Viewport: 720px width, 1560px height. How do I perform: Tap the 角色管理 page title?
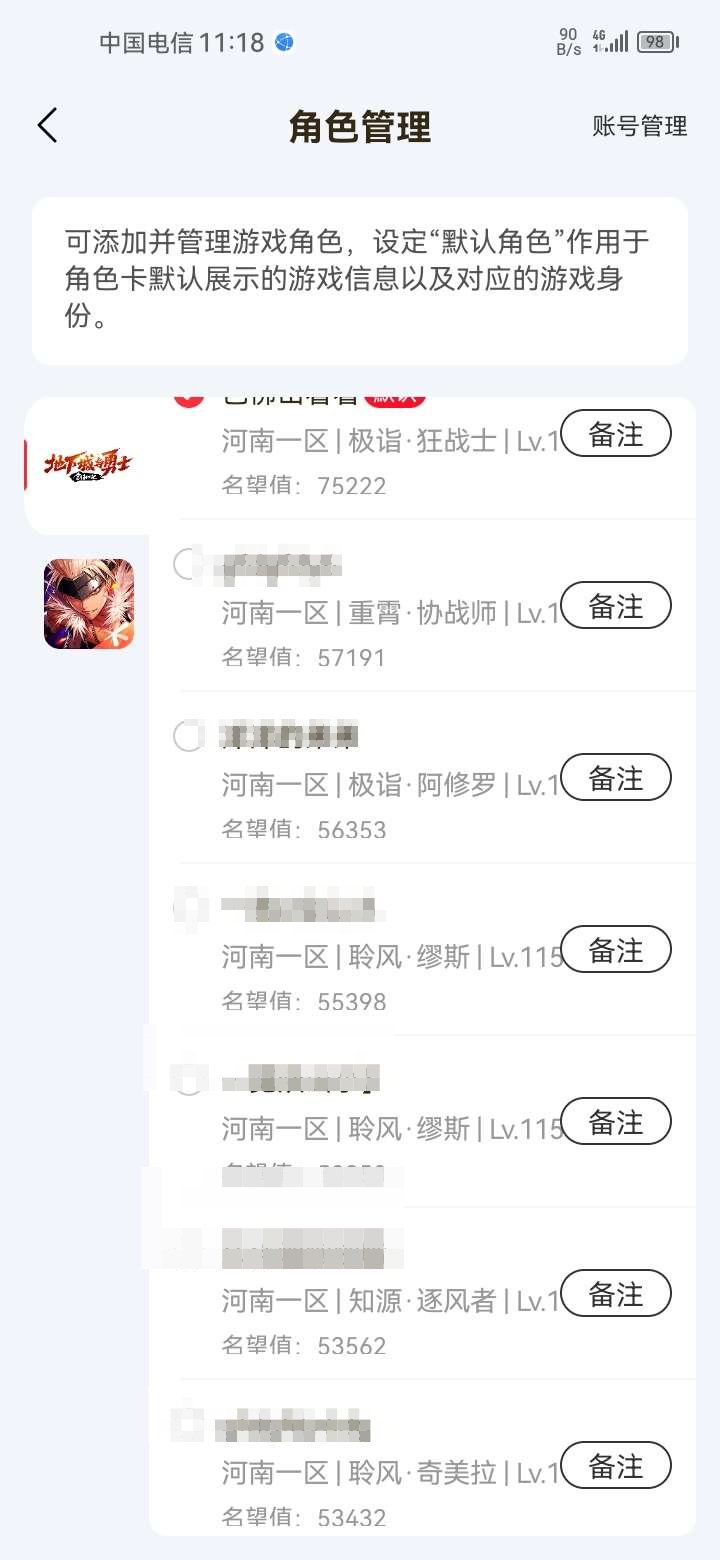pos(360,127)
